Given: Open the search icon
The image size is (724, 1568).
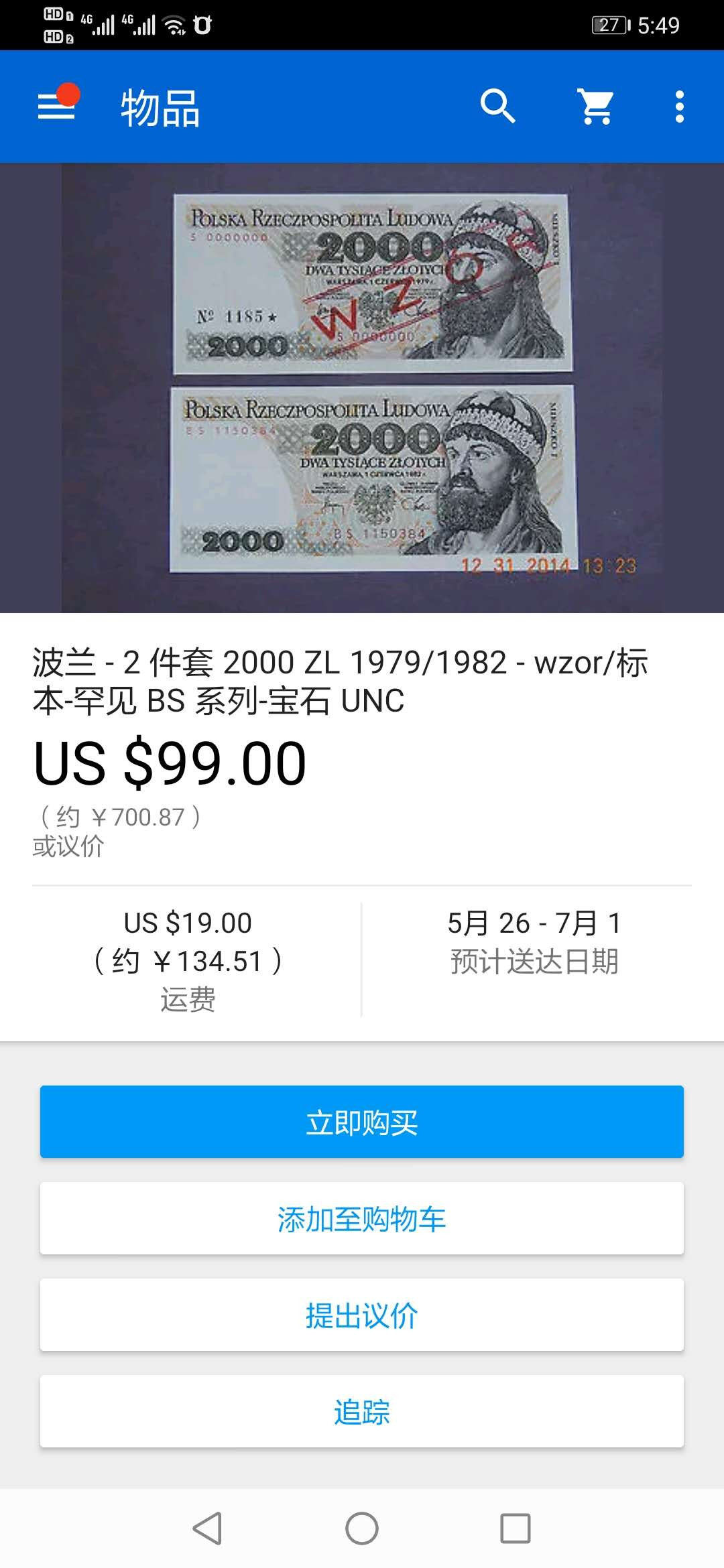Looking at the screenshot, I should tap(497, 107).
